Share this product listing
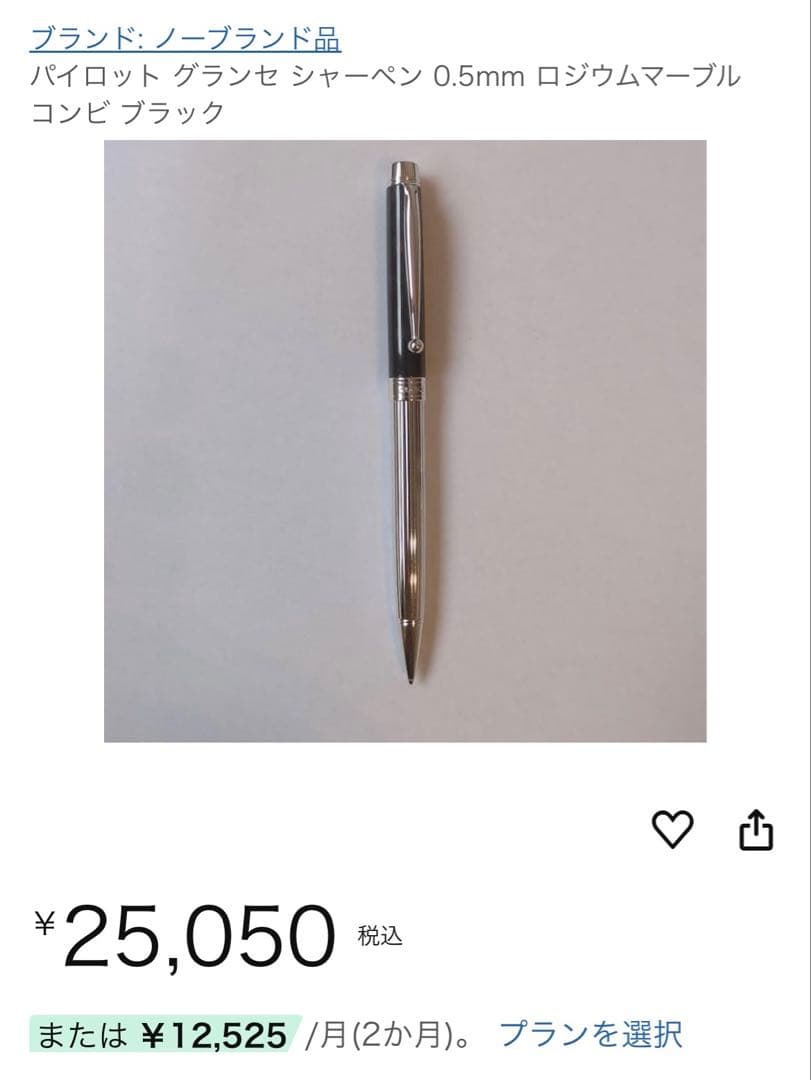This screenshot has width=811, height=1080. click(756, 829)
